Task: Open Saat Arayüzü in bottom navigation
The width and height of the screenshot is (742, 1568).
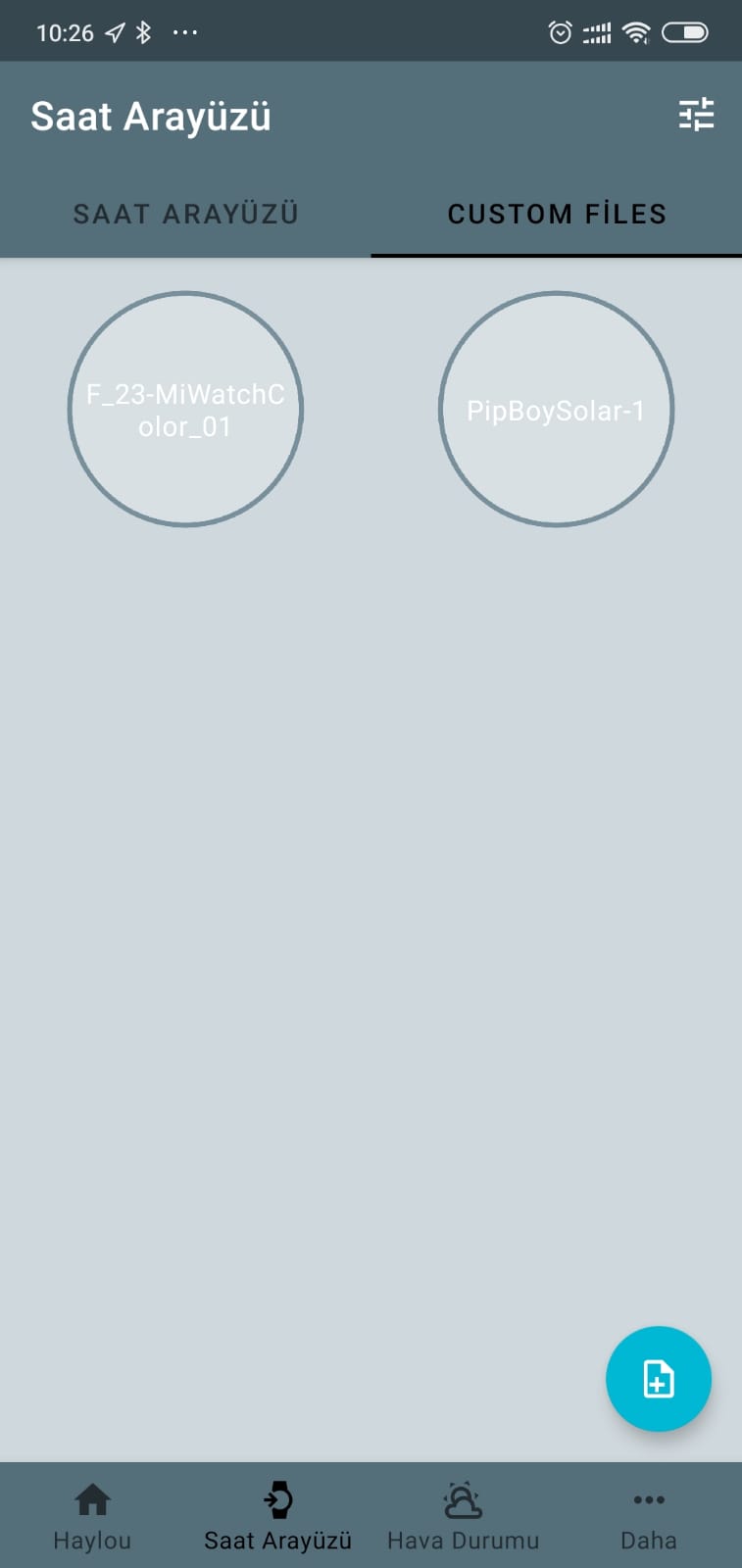Action: point(277,1516)
